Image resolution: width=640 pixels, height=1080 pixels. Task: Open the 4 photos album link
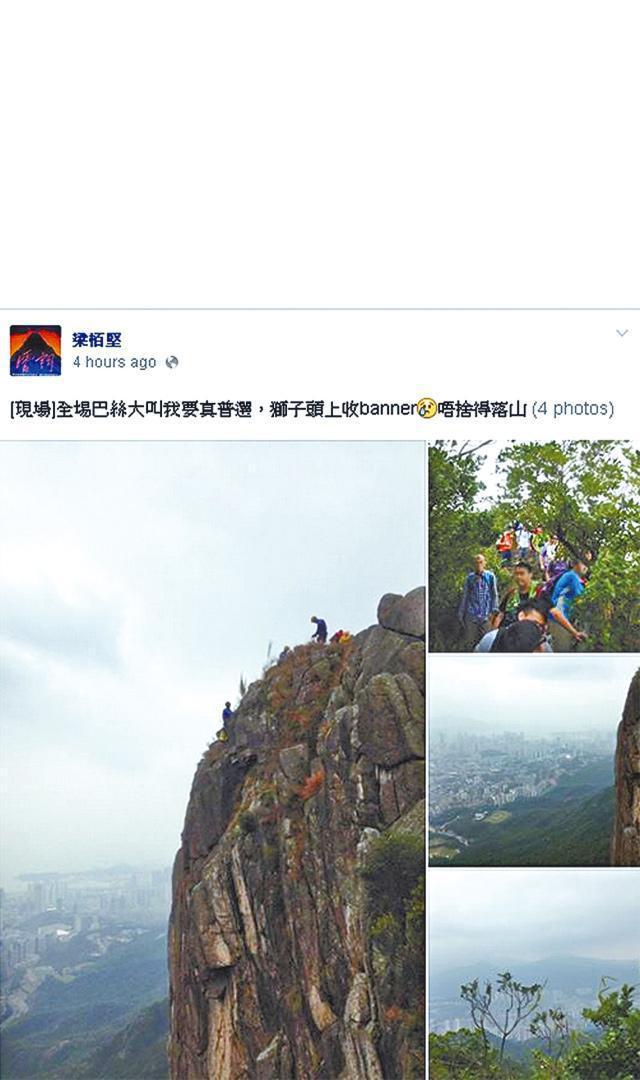pos(572,409)
